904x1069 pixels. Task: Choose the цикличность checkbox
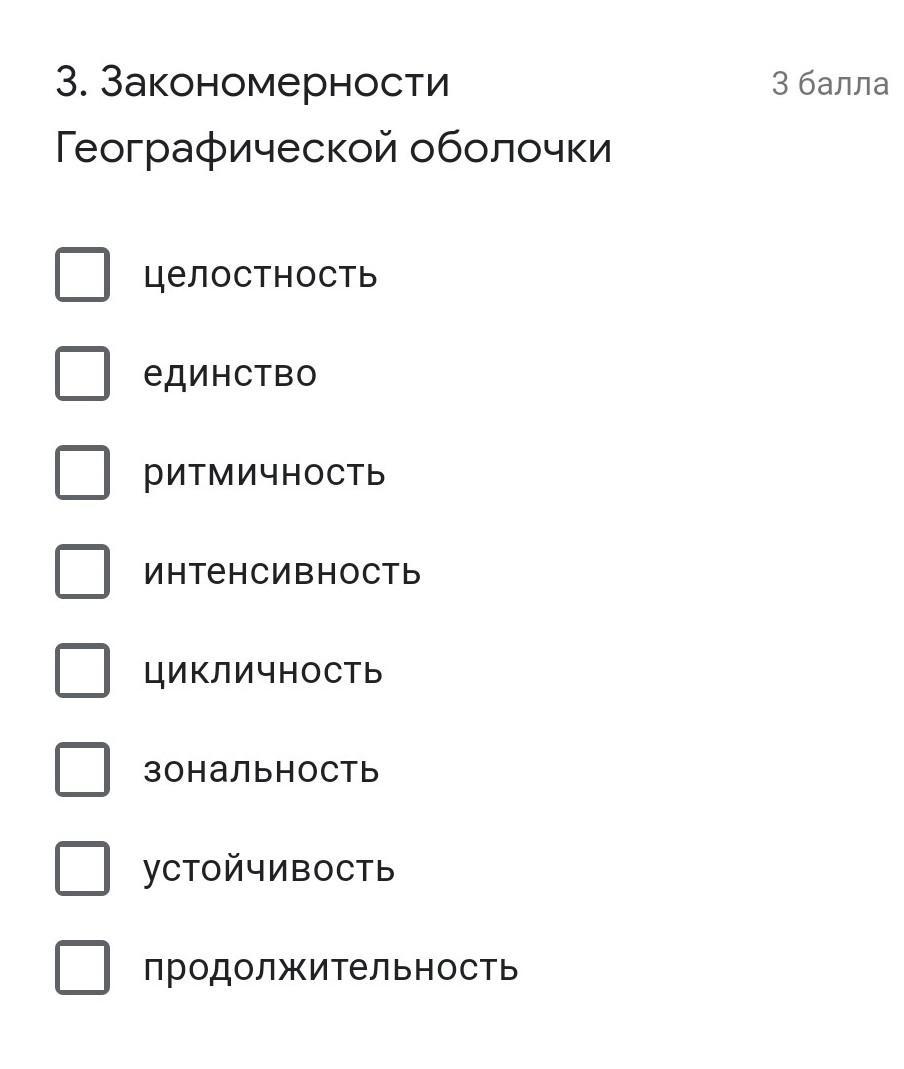click(82, 670)
